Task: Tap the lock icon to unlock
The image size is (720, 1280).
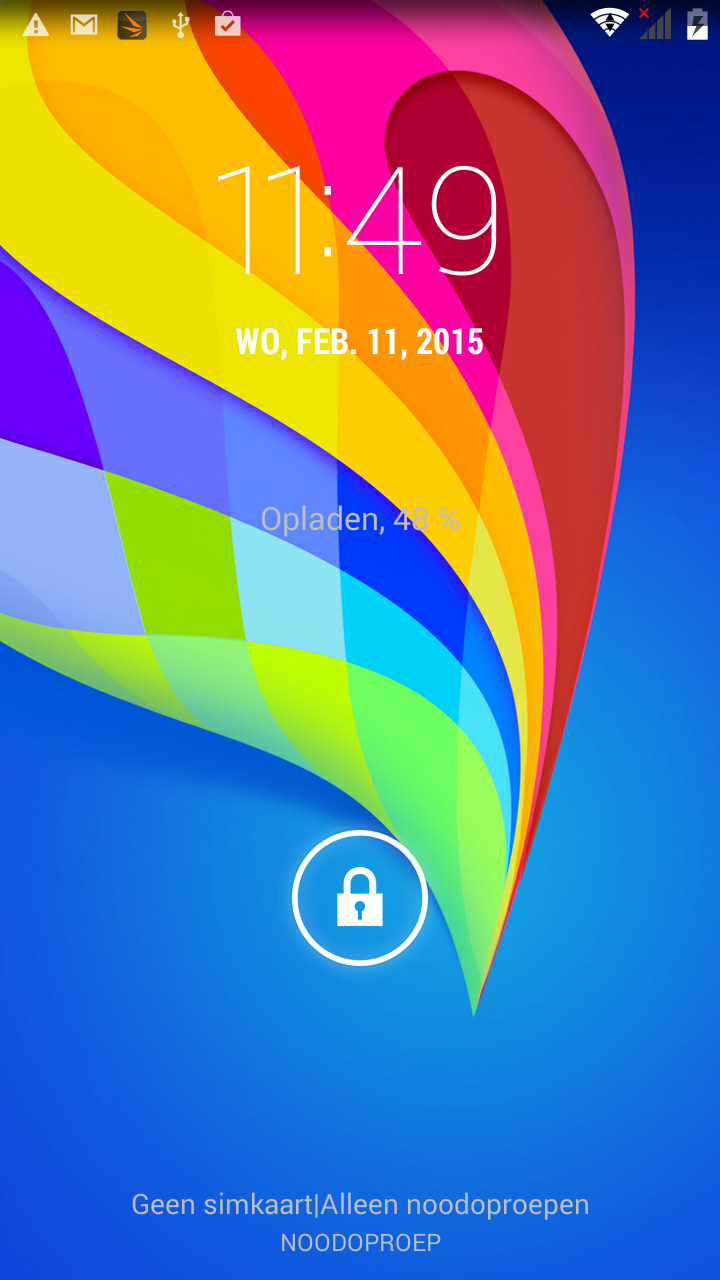Action: pos(360,897)
